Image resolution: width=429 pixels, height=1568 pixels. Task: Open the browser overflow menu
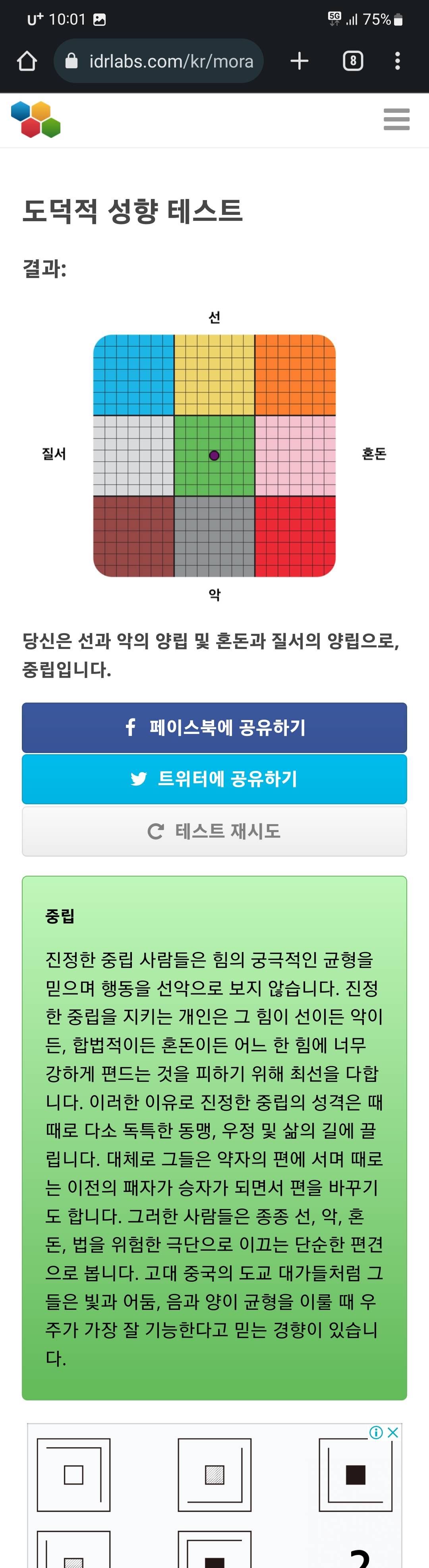(397, 61)
